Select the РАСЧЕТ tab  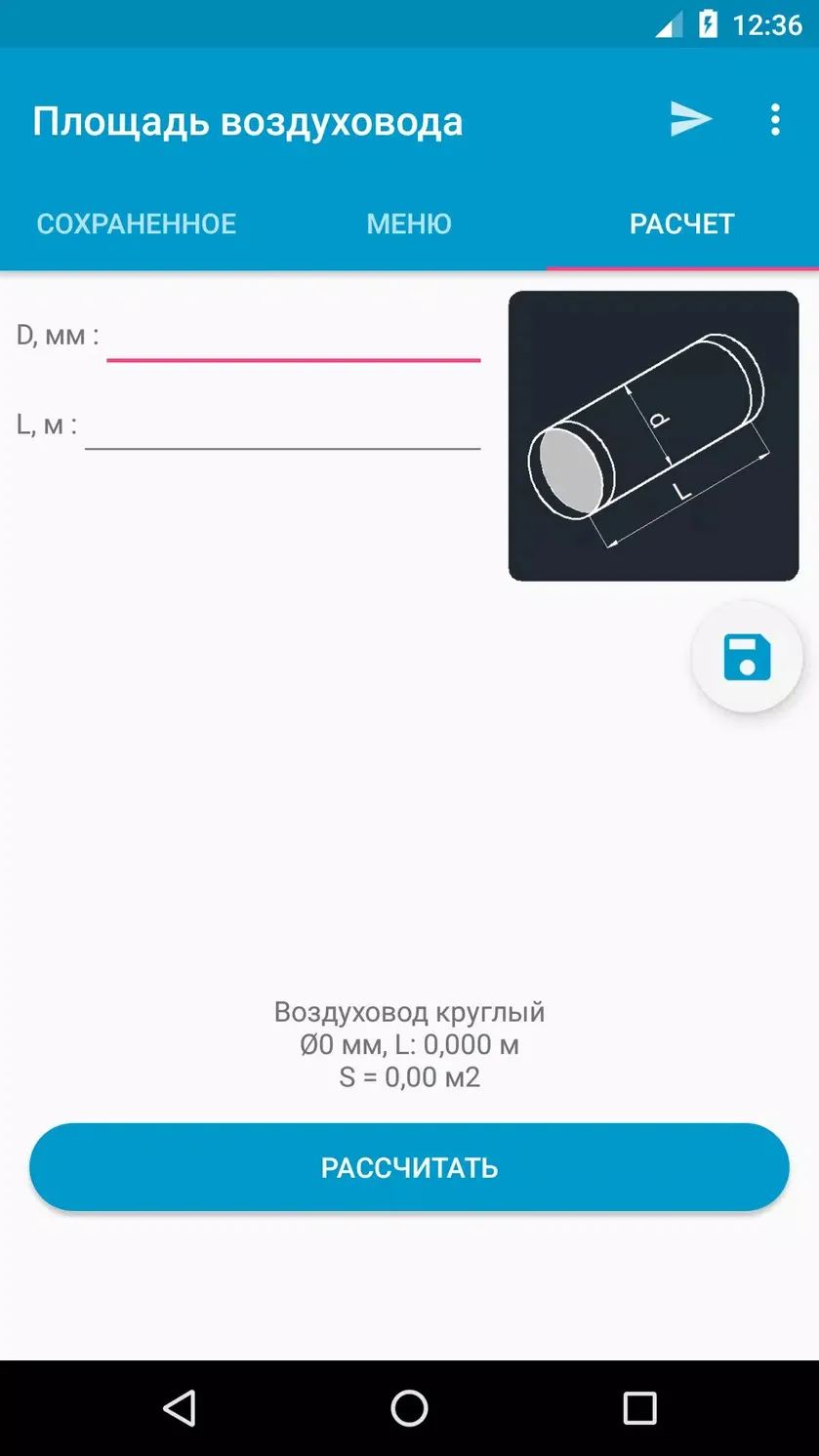[682, 223]
